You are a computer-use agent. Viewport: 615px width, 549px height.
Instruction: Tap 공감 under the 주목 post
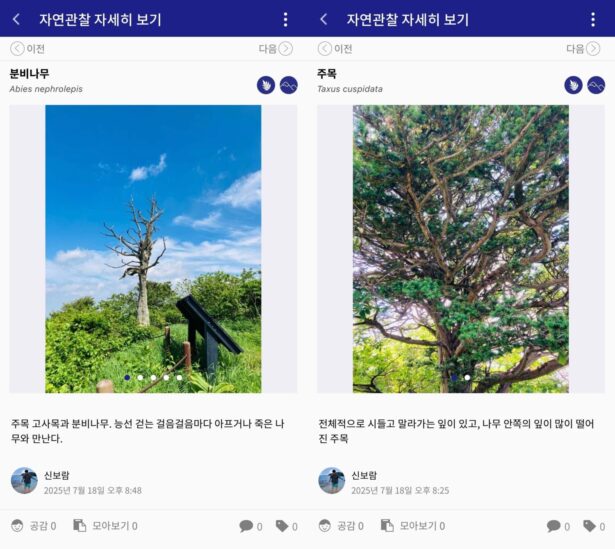point(341,526)
